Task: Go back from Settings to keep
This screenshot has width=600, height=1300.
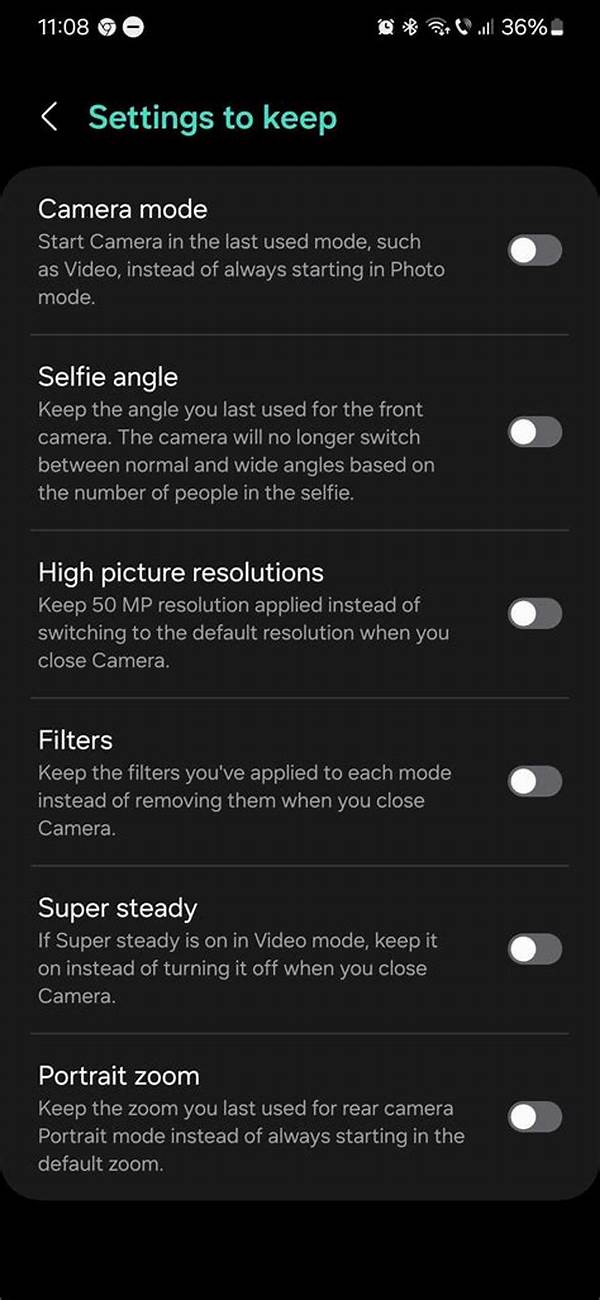Action: (48, 117)
